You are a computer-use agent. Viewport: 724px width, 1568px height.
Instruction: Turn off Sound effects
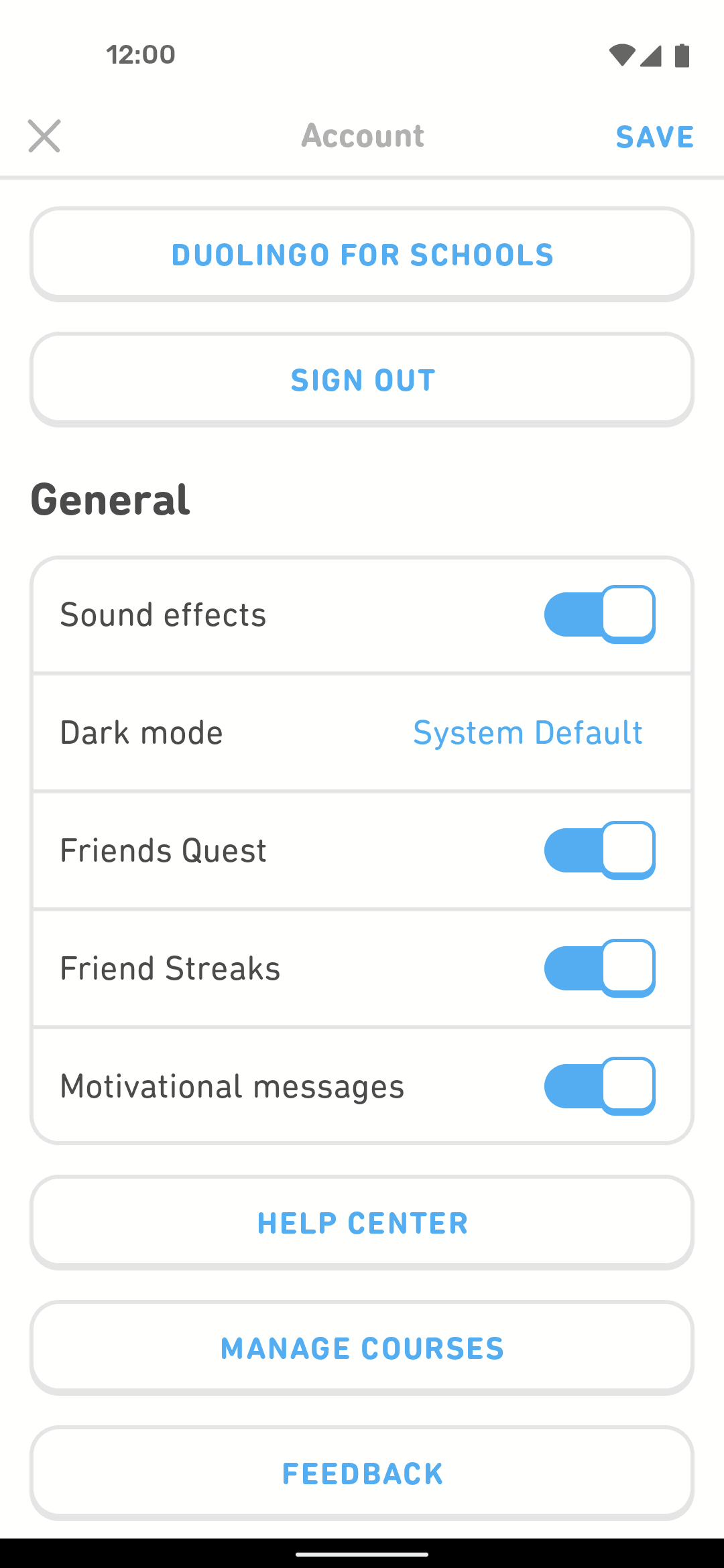[600, 614]
